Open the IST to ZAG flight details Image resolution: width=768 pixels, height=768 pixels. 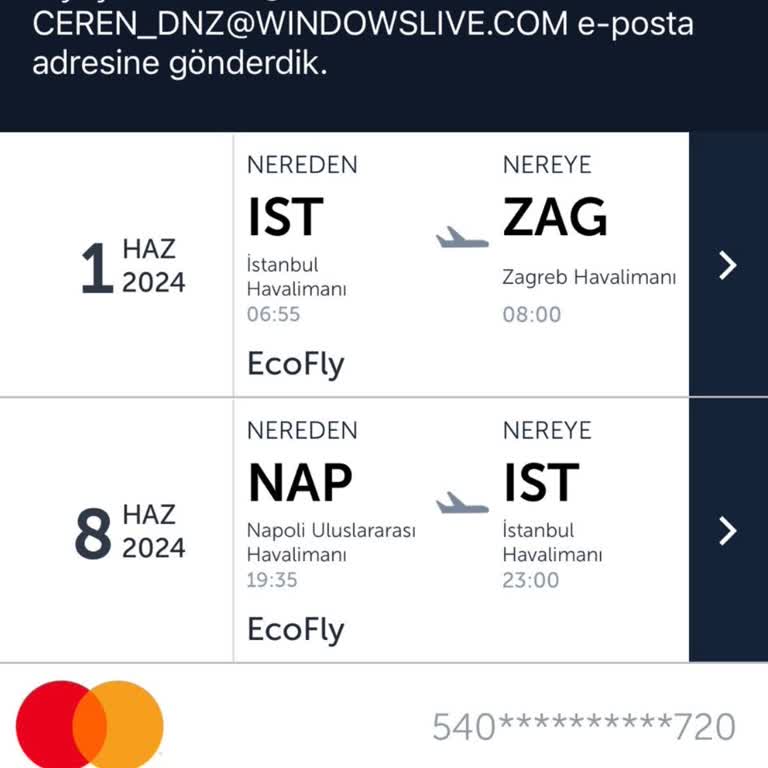[x=728, y=265]
